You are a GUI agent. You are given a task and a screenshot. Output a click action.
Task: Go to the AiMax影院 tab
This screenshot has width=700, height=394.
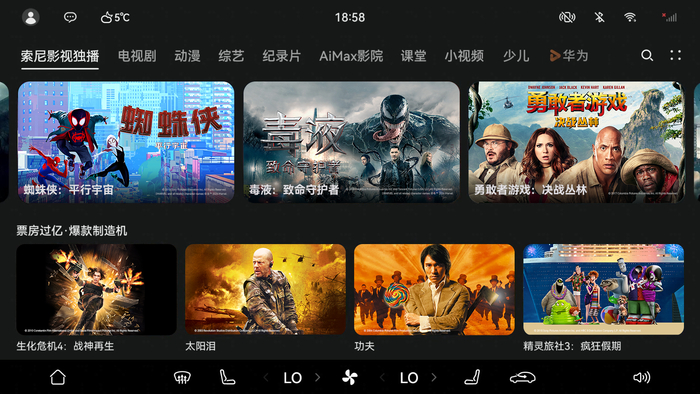pyautogui.click(x=351, y=56)
